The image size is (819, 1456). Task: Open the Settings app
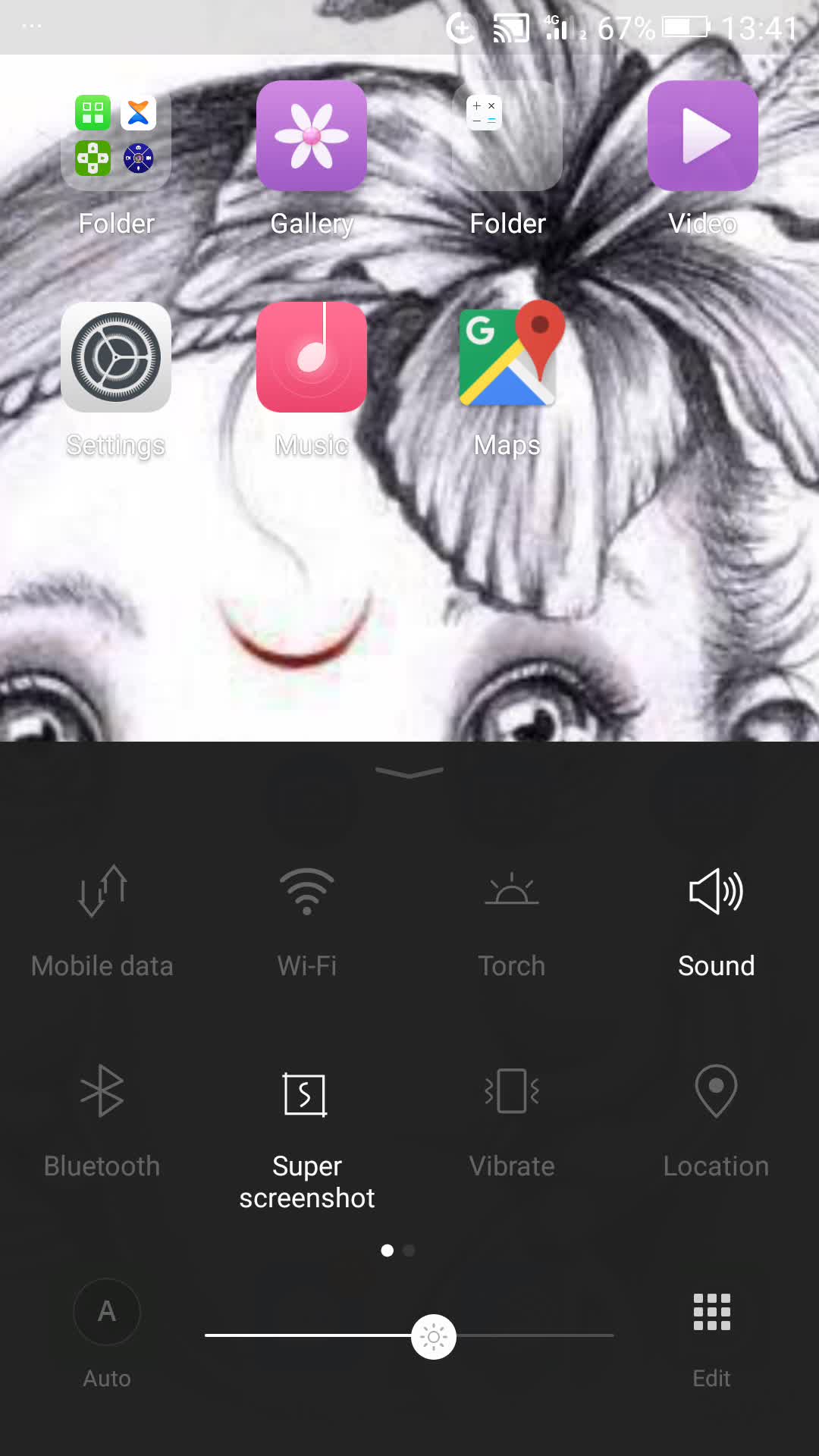116,357
